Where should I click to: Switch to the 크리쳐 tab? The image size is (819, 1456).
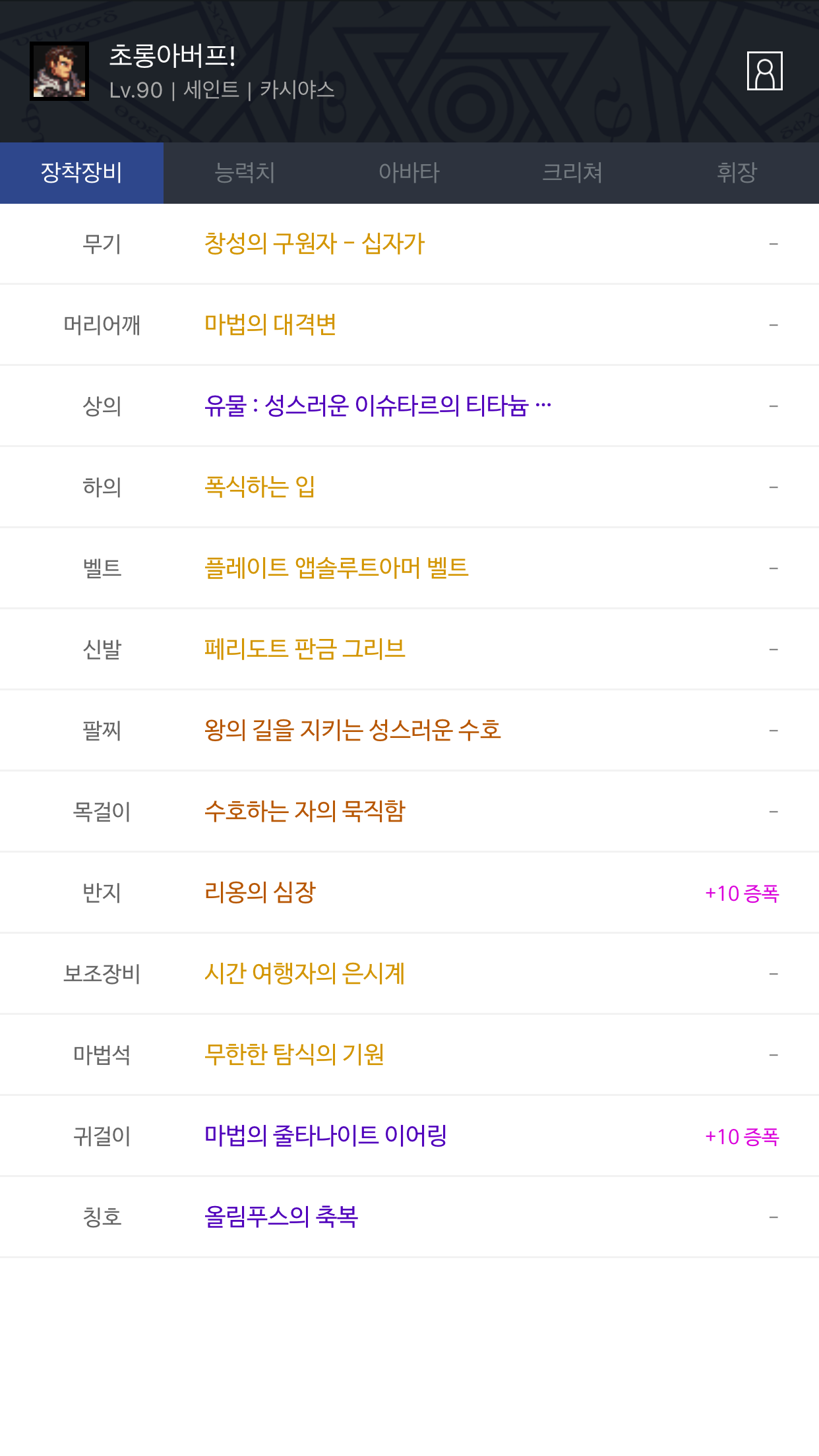pyautogui.click(x=572, y=173)
